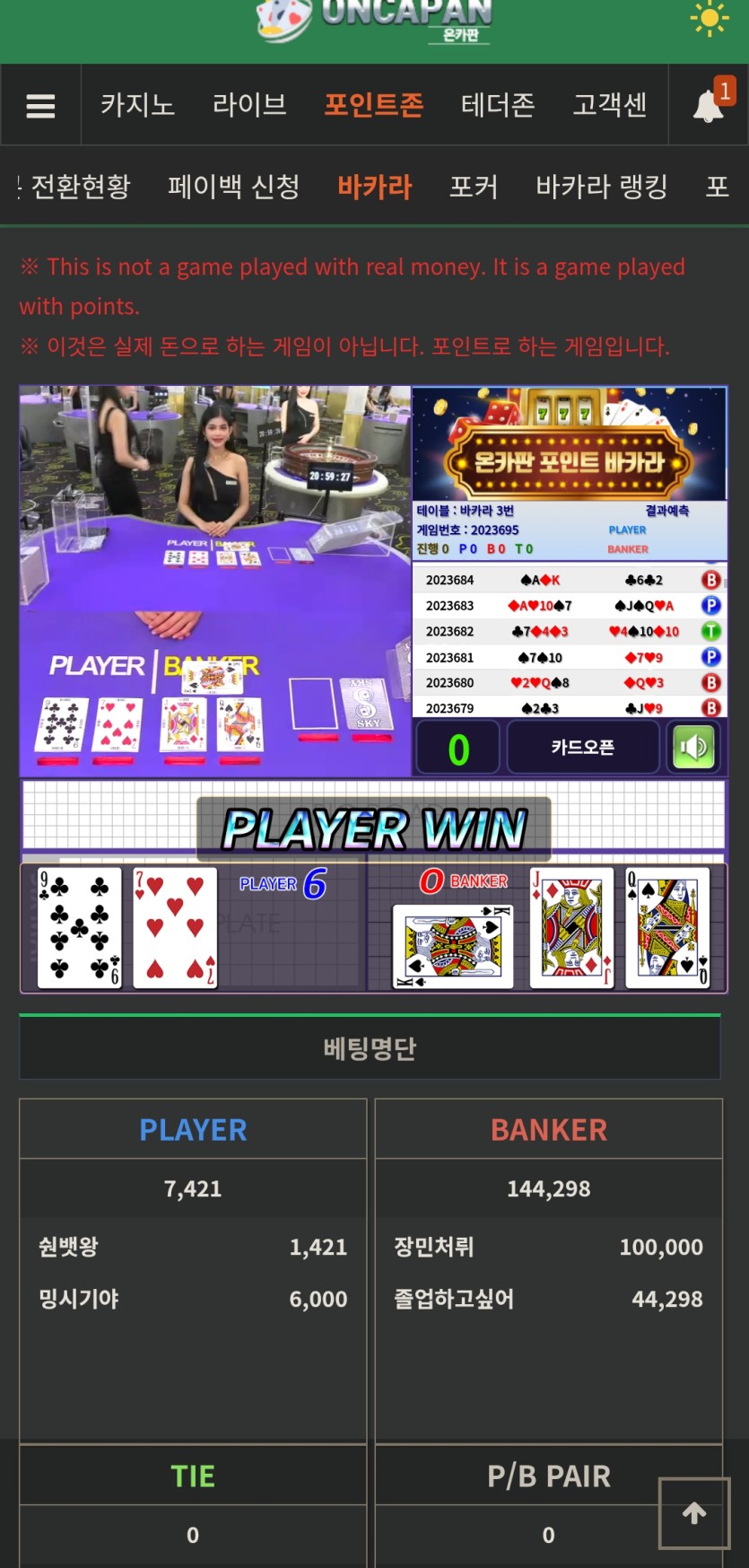Open 바카라 랭킹 sub-tab

click(x=602, y=187)
